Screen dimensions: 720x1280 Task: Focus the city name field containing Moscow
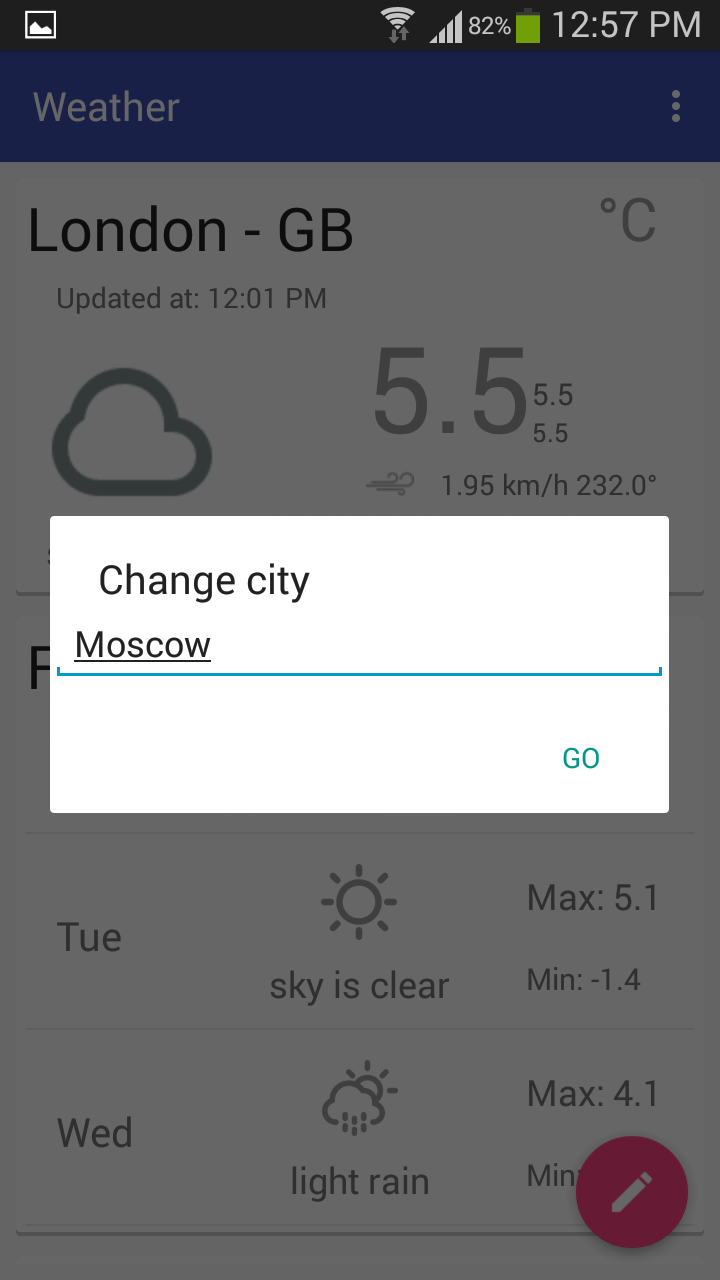pos(358,647)
